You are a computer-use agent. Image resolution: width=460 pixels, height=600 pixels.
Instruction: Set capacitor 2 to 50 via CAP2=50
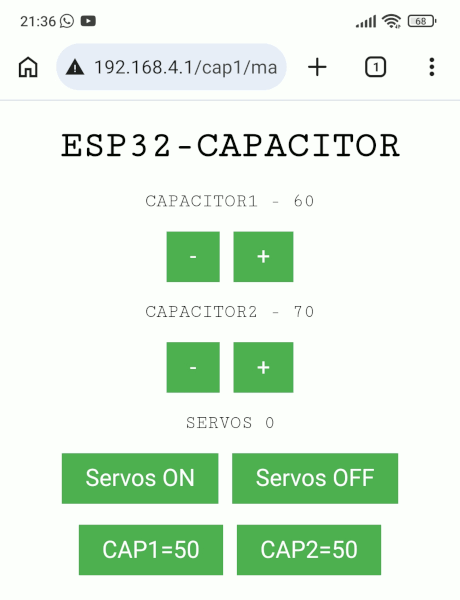[309, 550]
